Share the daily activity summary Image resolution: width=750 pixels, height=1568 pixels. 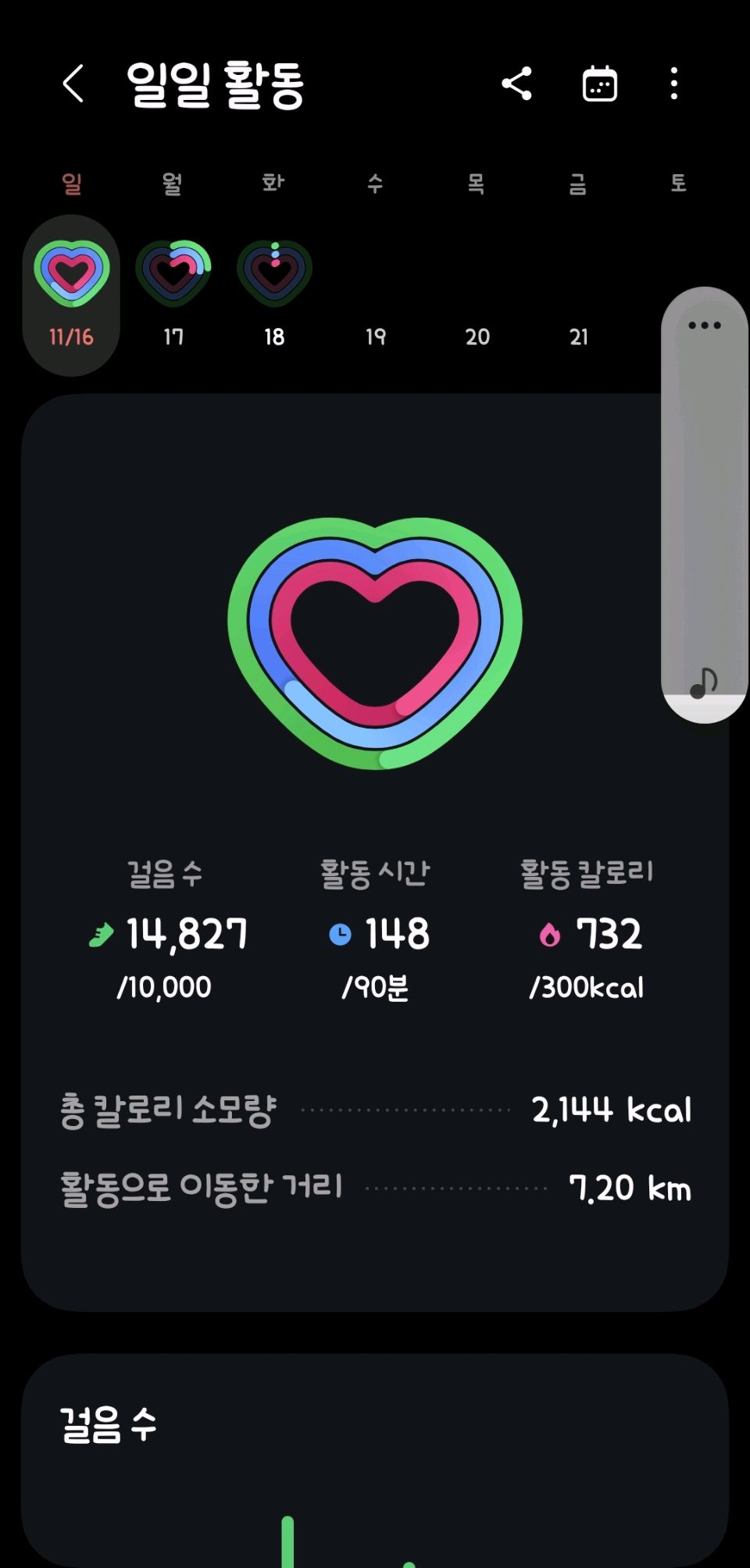click(x=516, y=84)
